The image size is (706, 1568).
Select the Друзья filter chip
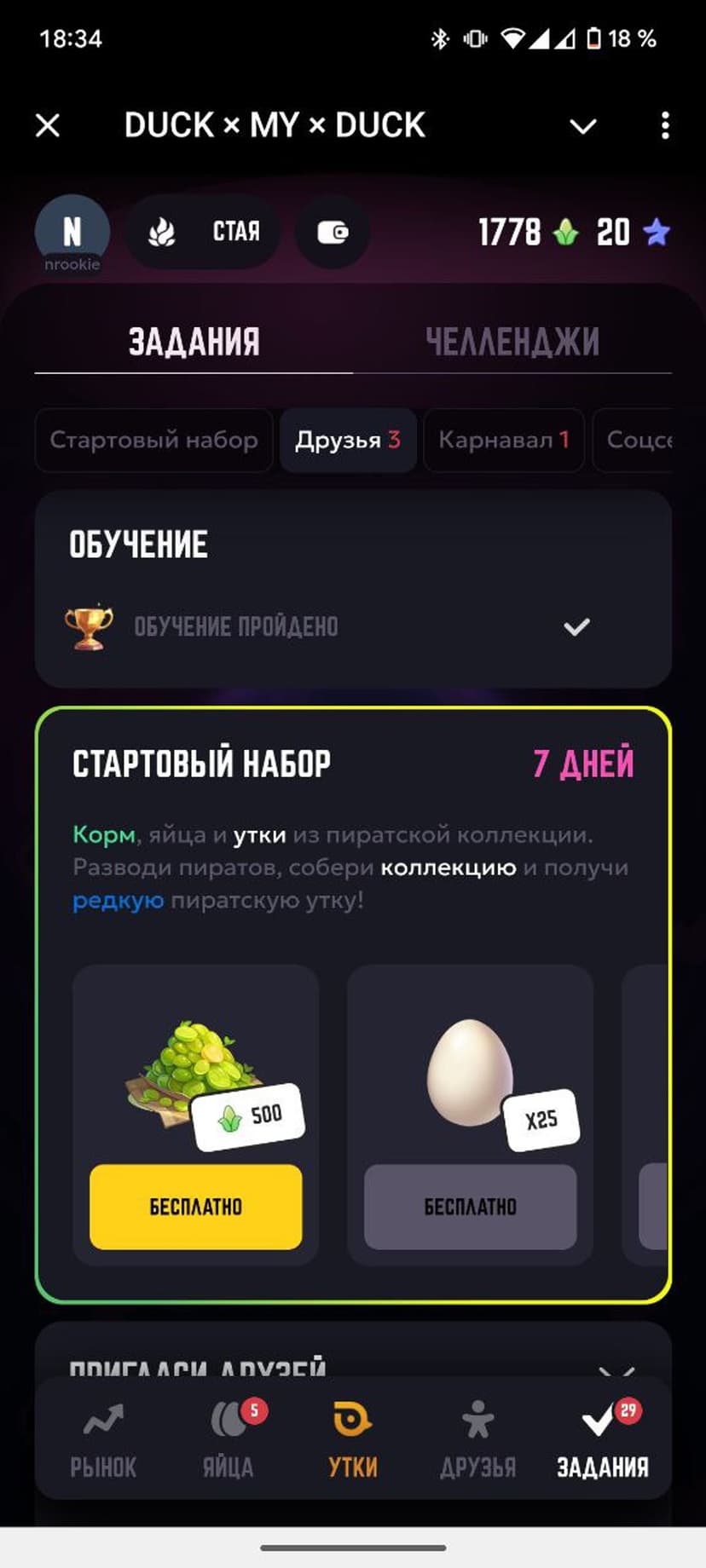[x=348, y=440]
